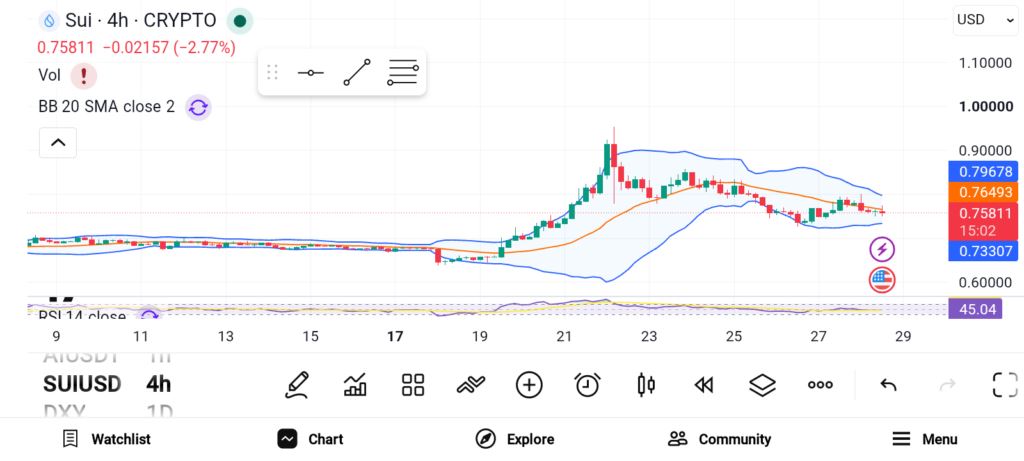The height and width of the screenshot is (461, 1024).
Task: Open the indicators icon in toolbar
Action: (471, 385)
